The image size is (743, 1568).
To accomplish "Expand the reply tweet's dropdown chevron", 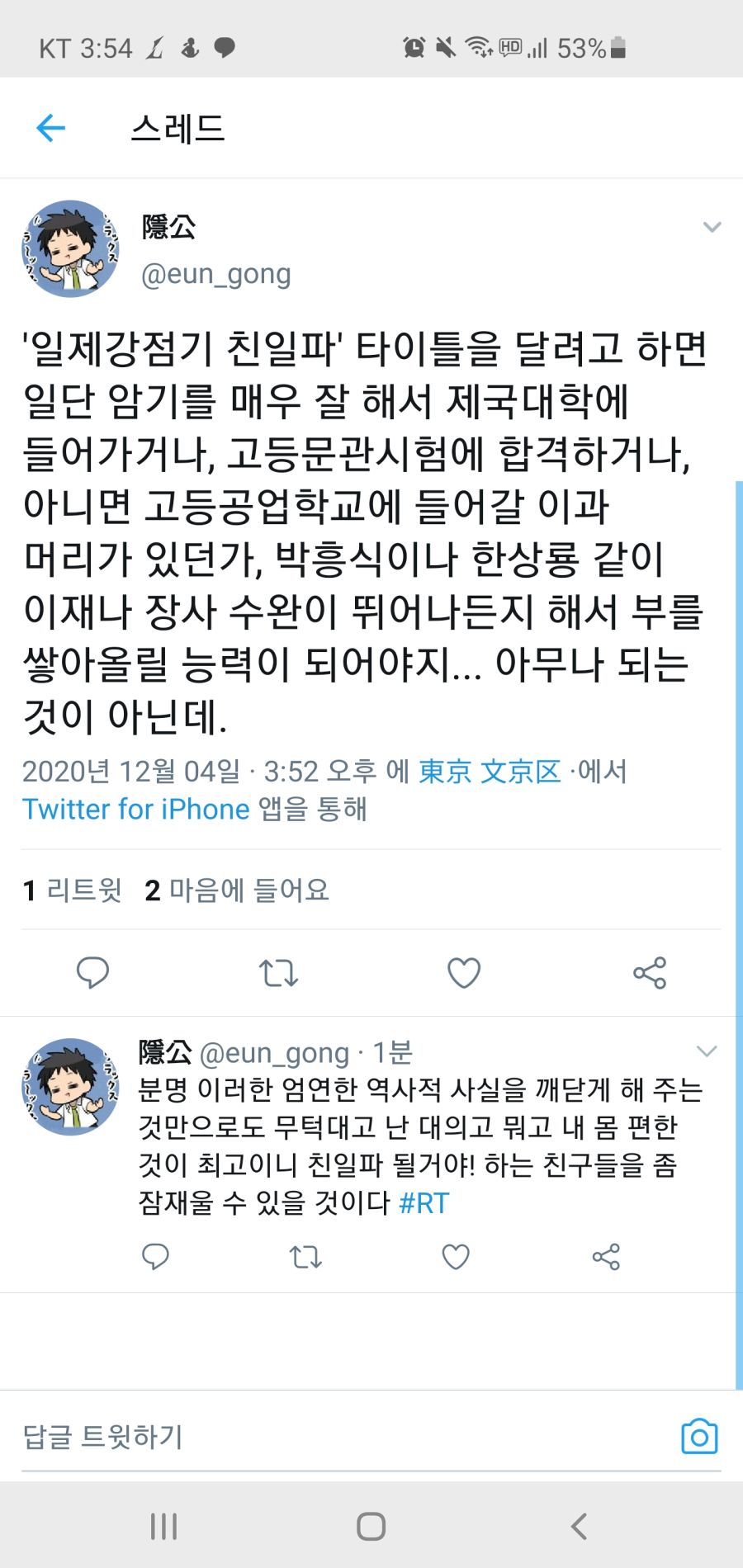I will pyautogui.click(x=707, y=1051).
